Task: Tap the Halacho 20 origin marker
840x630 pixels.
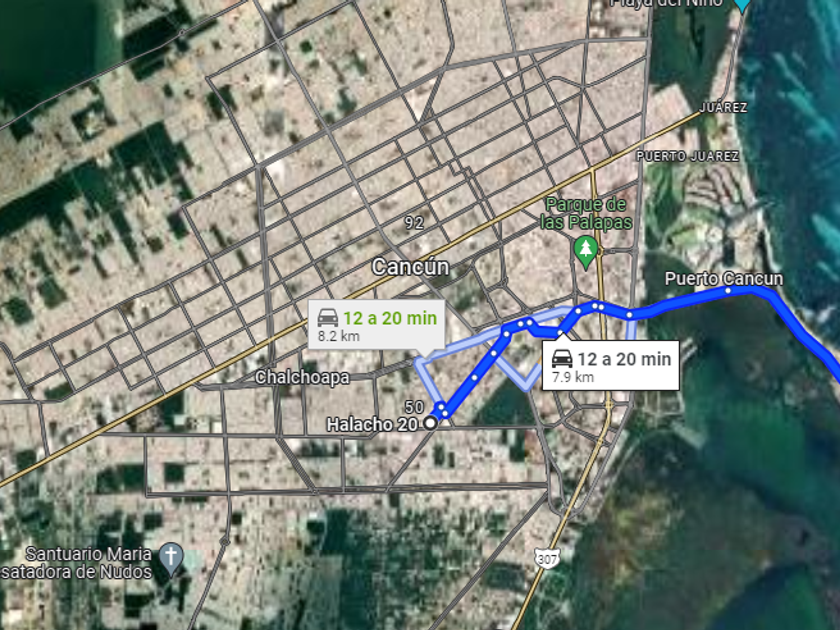Action: [430, 423]
